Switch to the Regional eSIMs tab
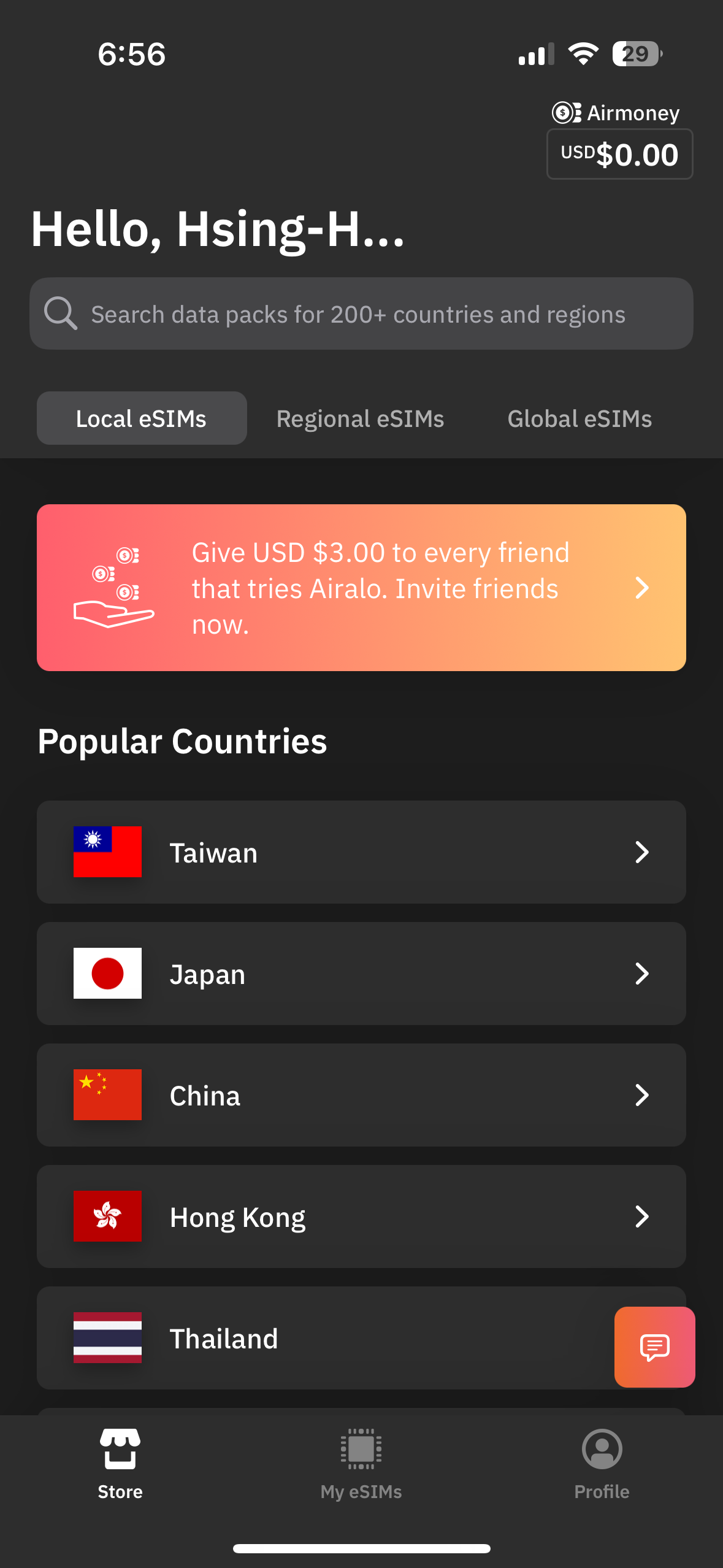Screen dimensions: 723x1568 (360, 418)
